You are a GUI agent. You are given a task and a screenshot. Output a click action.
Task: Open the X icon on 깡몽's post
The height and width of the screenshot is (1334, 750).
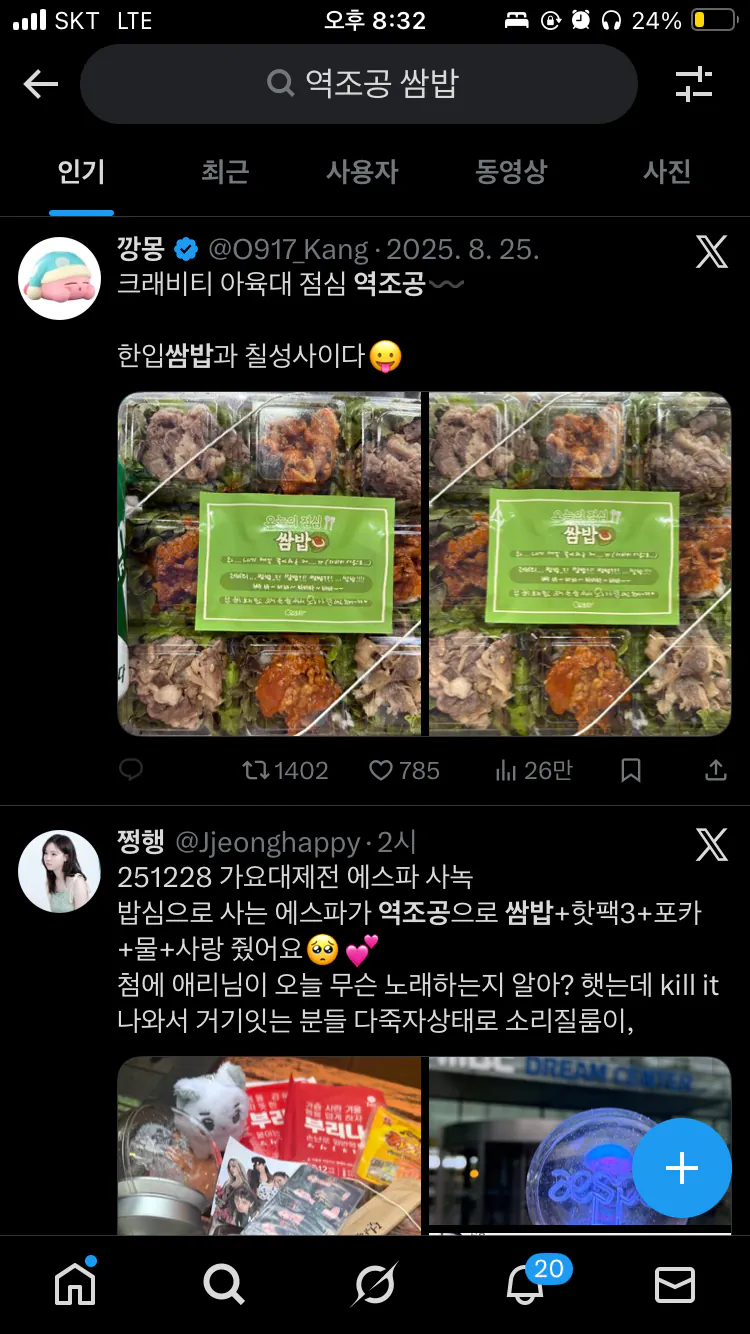click(711, 251)
